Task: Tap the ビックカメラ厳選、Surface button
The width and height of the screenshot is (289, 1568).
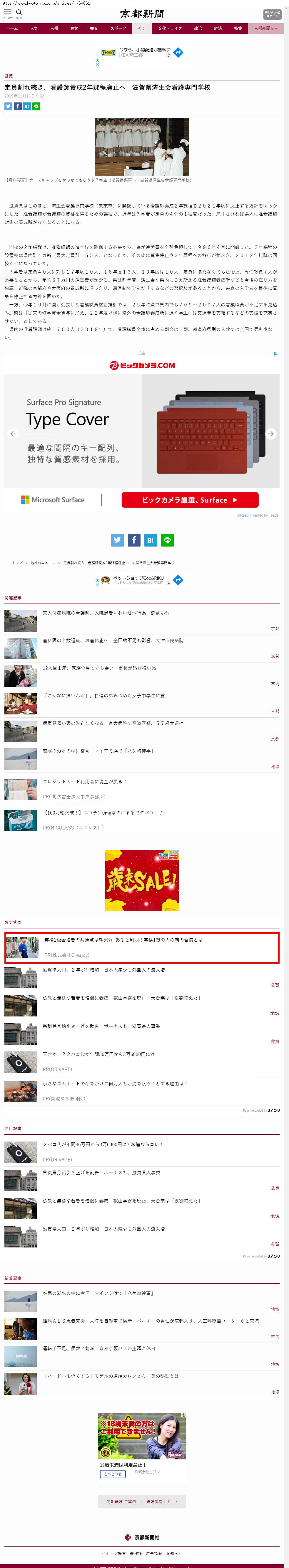Action: (x=190, y=500)
